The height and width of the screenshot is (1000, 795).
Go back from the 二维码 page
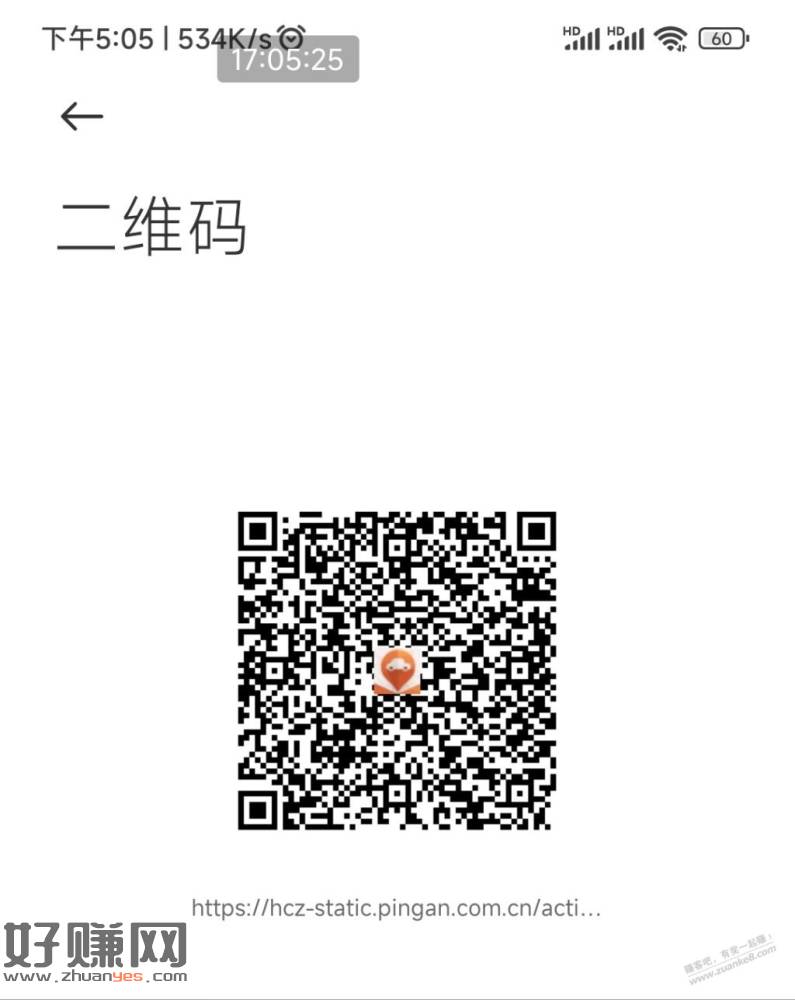[x=81, y=117]
